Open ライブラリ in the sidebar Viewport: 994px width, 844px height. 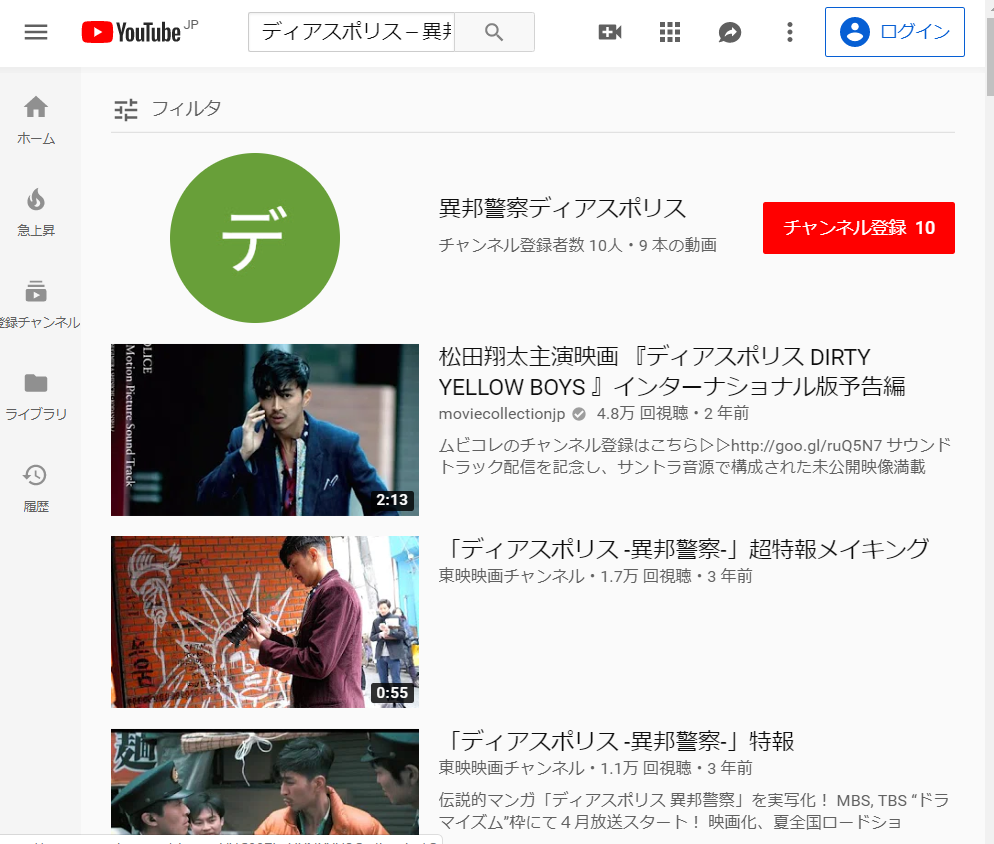pyautogui.click(x=36, y=396)
